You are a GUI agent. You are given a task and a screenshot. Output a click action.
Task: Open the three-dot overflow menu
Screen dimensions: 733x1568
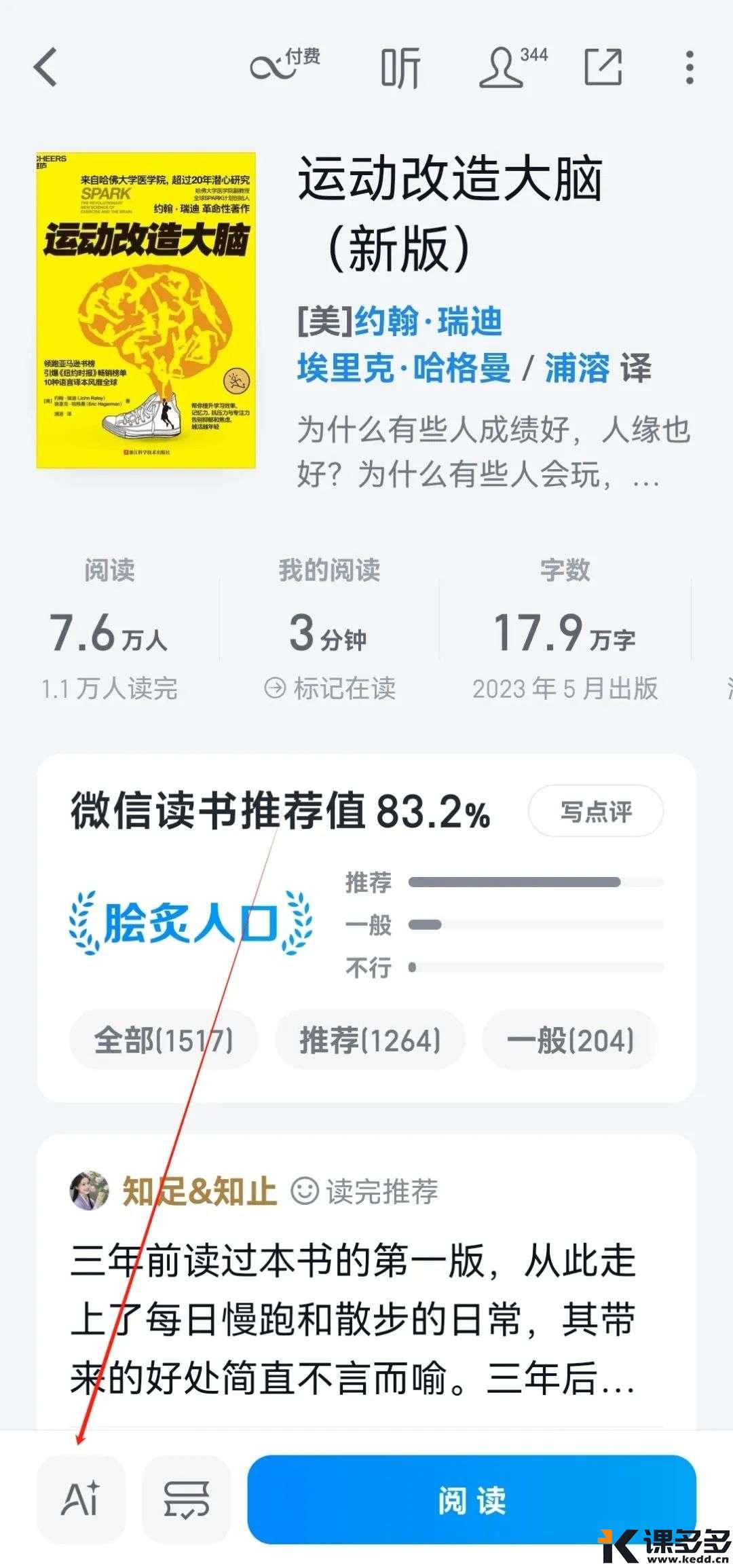[x=689, y=68]
